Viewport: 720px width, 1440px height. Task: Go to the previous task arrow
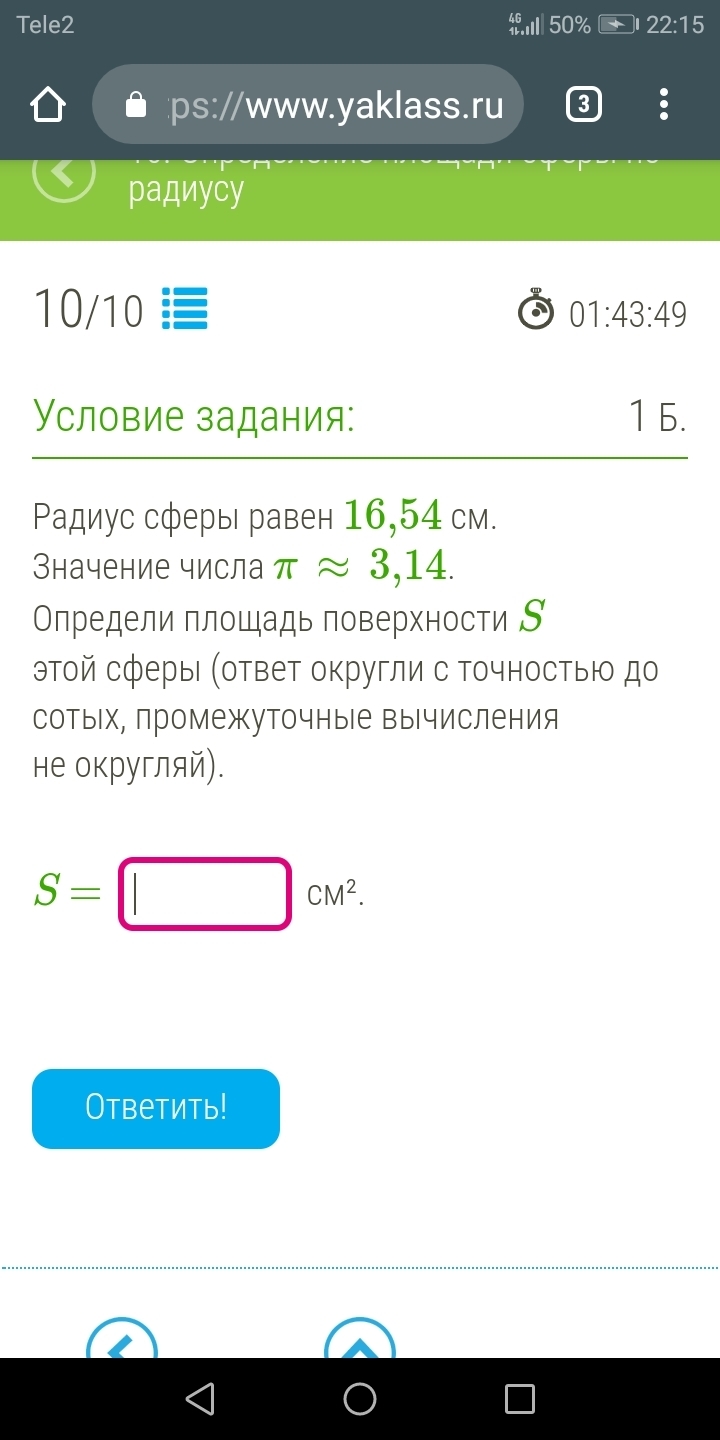click(x=122, y=1338)
